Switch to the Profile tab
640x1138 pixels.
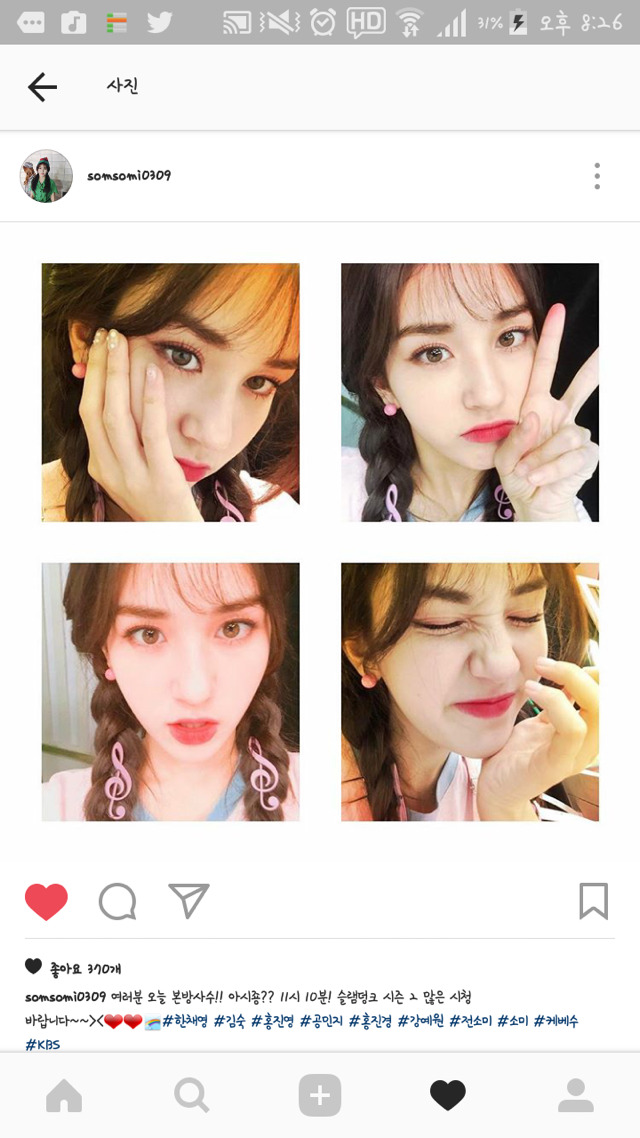click(x=576, y=1095)
